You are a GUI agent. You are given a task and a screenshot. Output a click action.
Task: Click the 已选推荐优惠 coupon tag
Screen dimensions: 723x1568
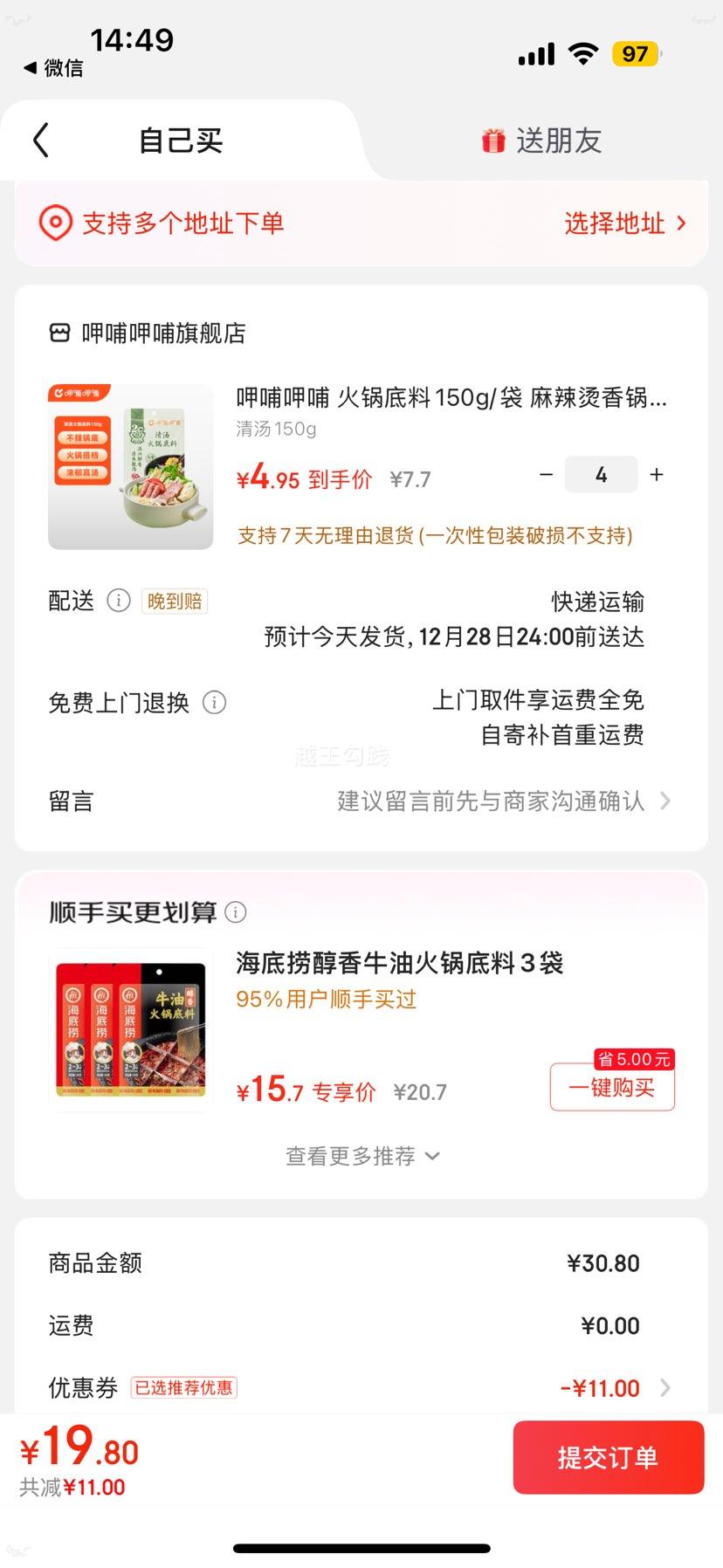pos(186,1387)
